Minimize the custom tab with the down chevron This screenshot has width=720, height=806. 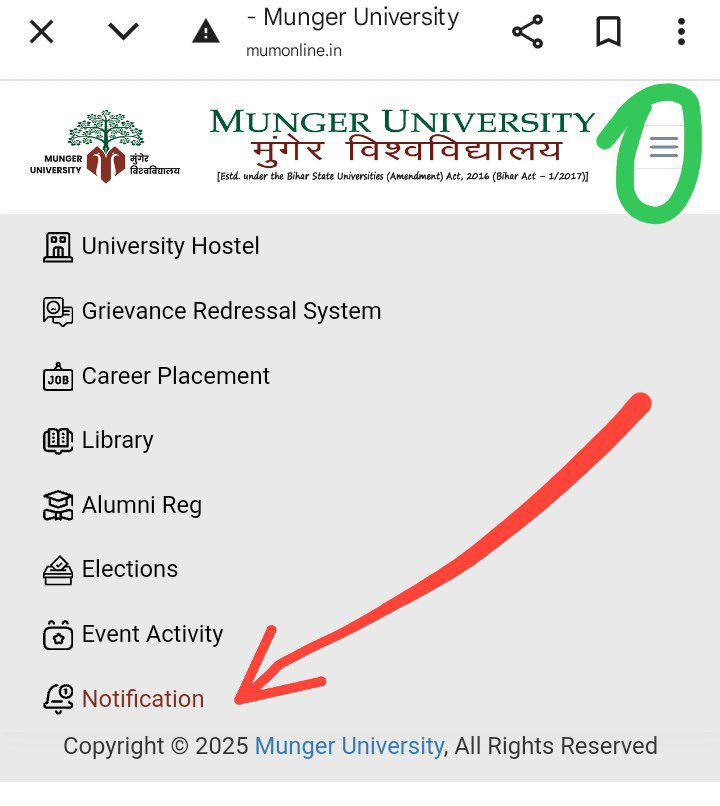123,32
